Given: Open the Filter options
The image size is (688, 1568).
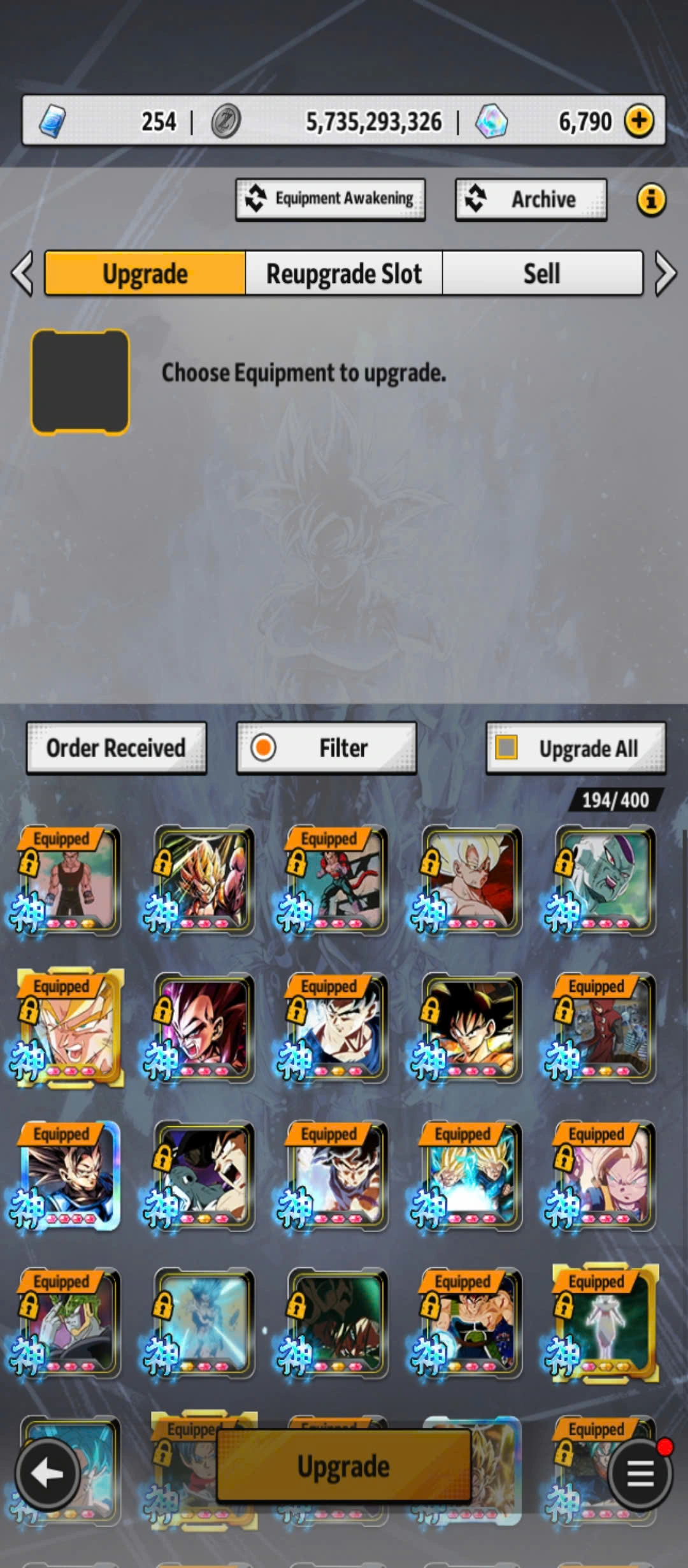Looking at the screenshot, I should (x=326, y=748).
